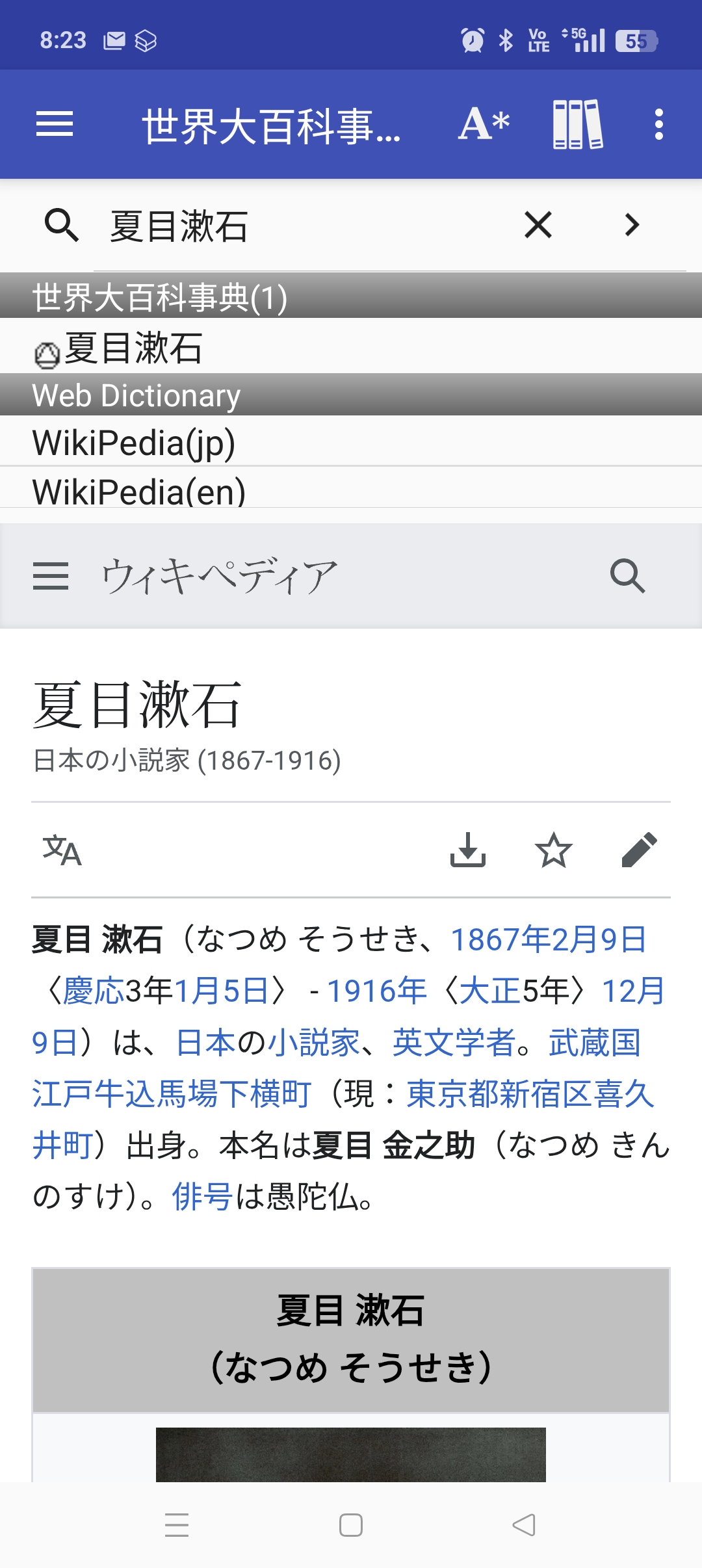The height and width of the screenshot is (1568, 702).
Task: Open the 俳号 link
Action: tap(202, 1196)
